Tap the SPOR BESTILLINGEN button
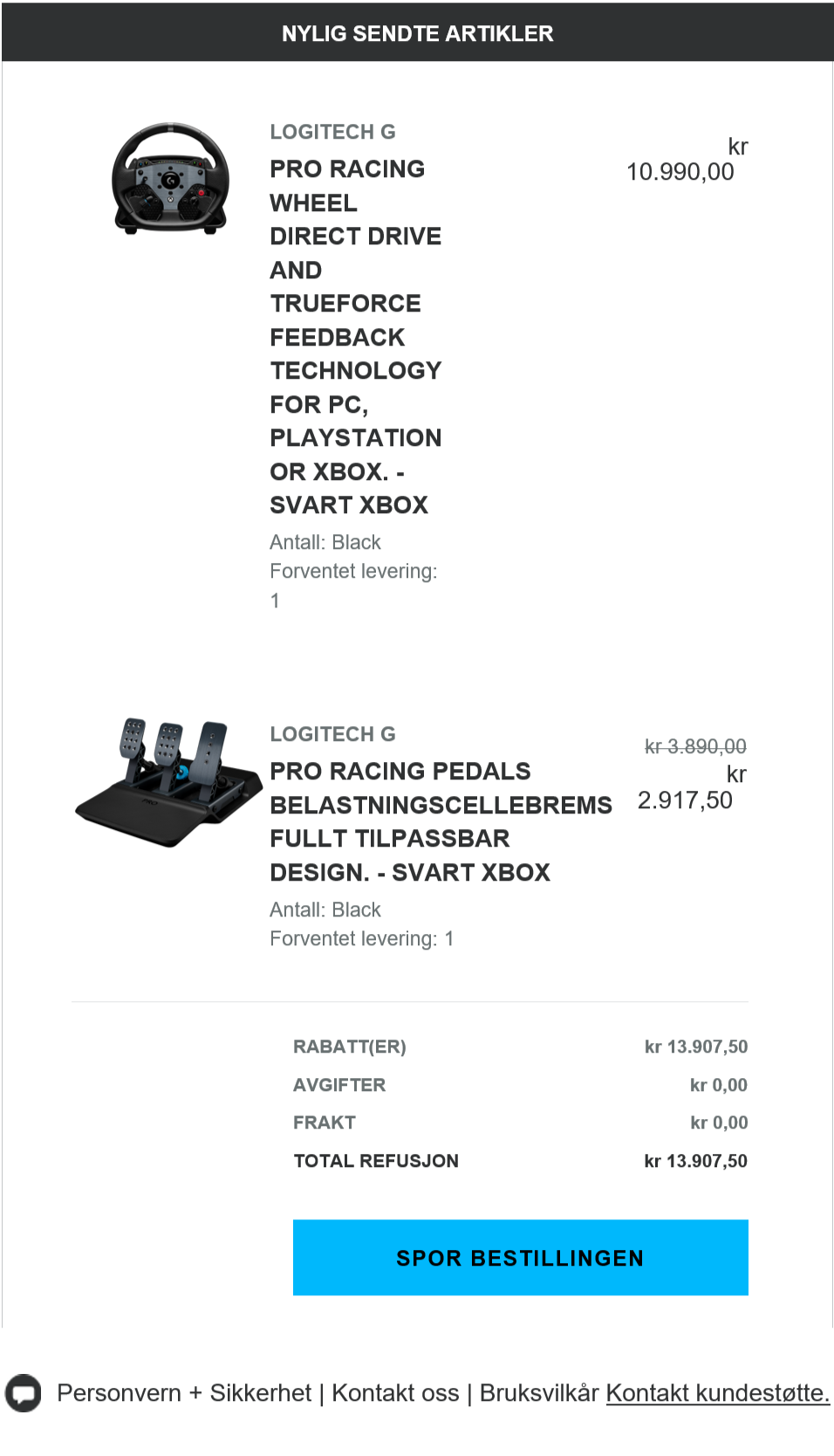Image resolution: width=834 pixels, height=1456 pixels. (520, 1257)
